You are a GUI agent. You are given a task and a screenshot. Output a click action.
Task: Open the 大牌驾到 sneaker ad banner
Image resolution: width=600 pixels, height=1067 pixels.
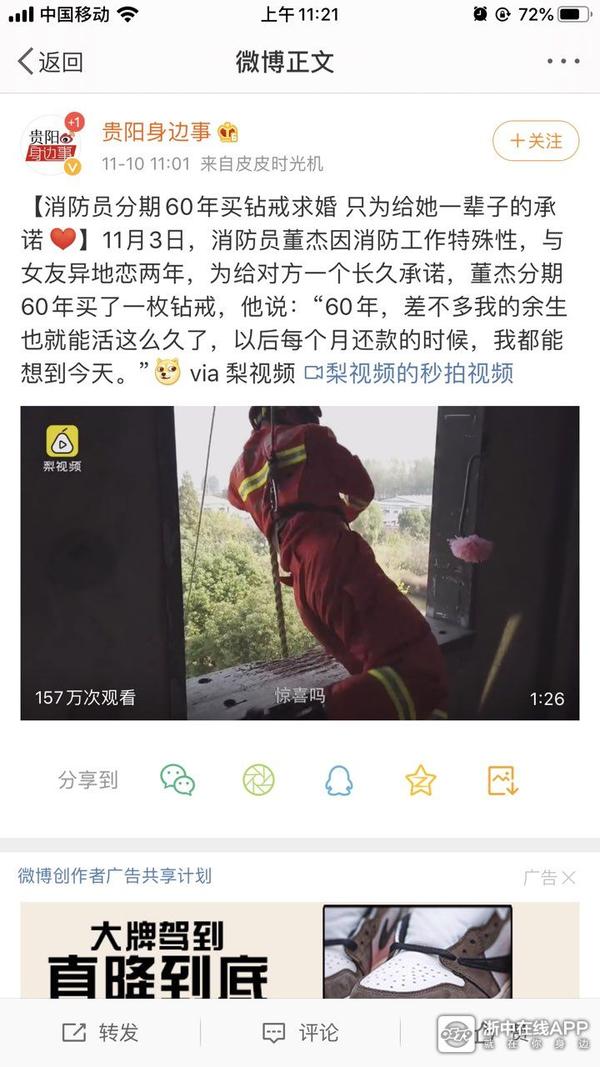point(300,950)
